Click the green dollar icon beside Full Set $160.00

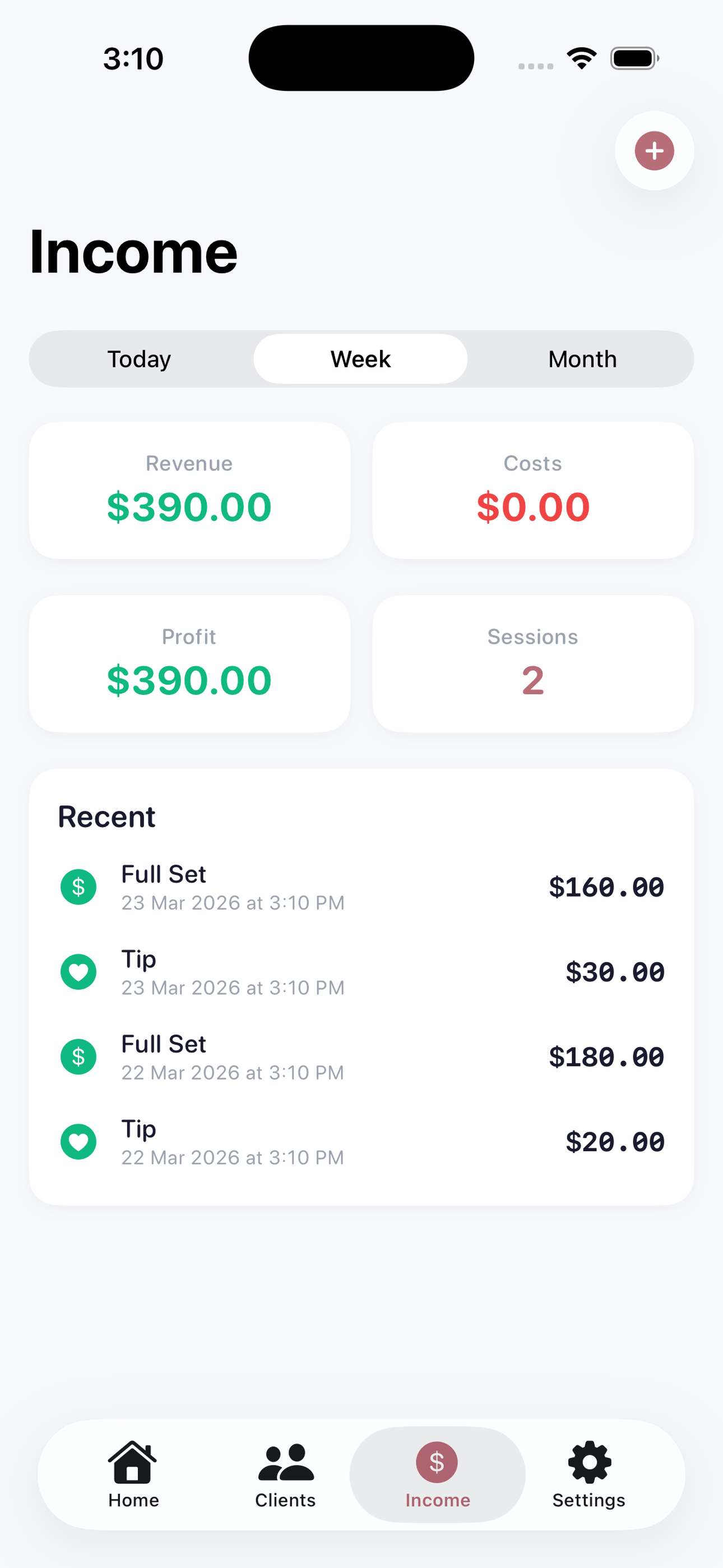78,887
